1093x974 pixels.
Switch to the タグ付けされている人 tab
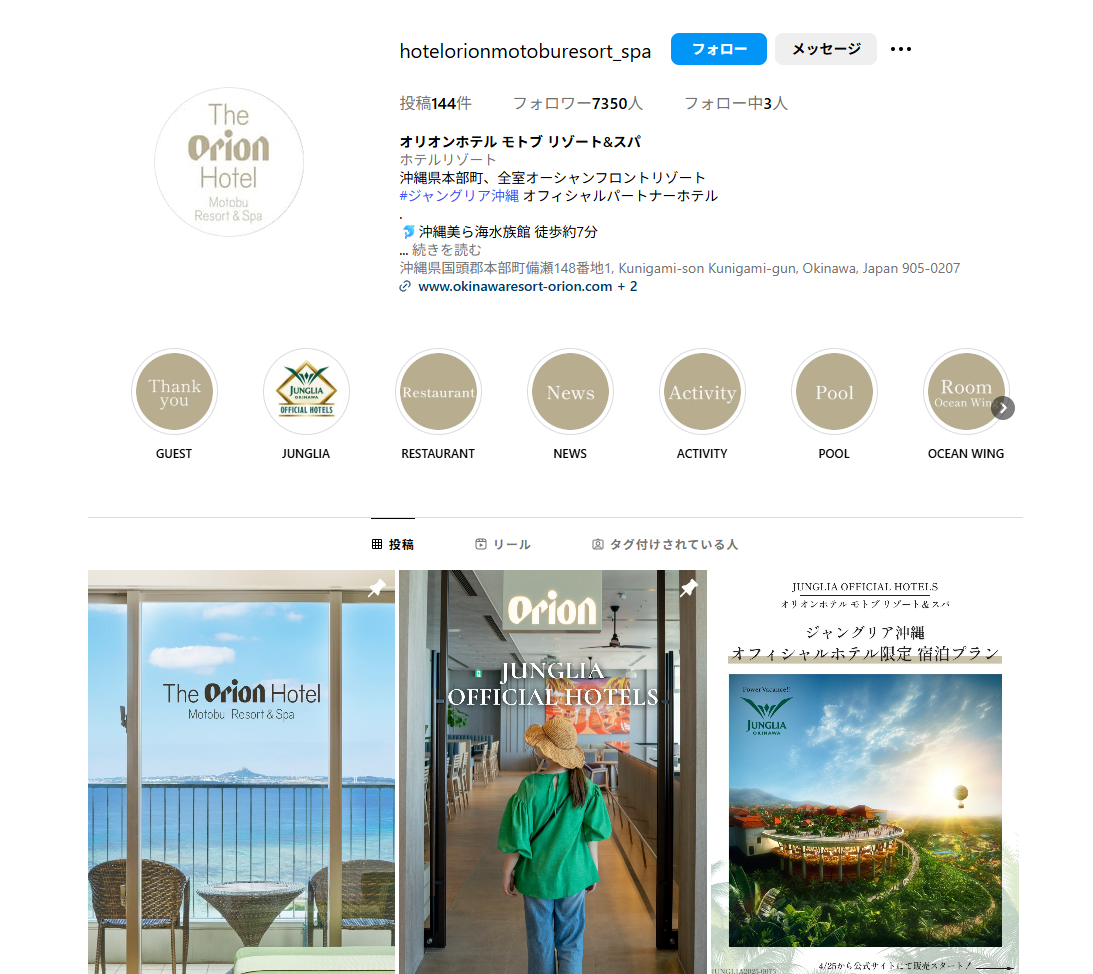(x=665, y=545)
